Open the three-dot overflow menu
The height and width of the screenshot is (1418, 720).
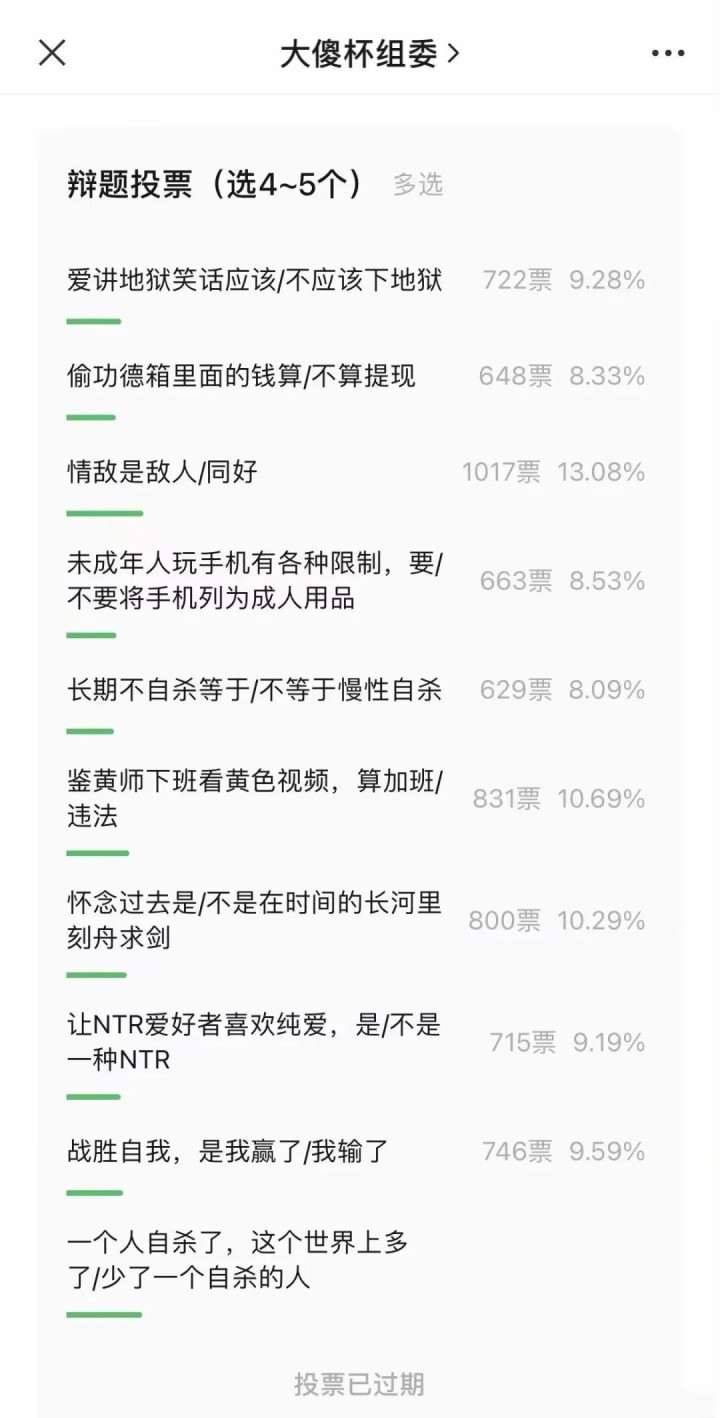667,54
